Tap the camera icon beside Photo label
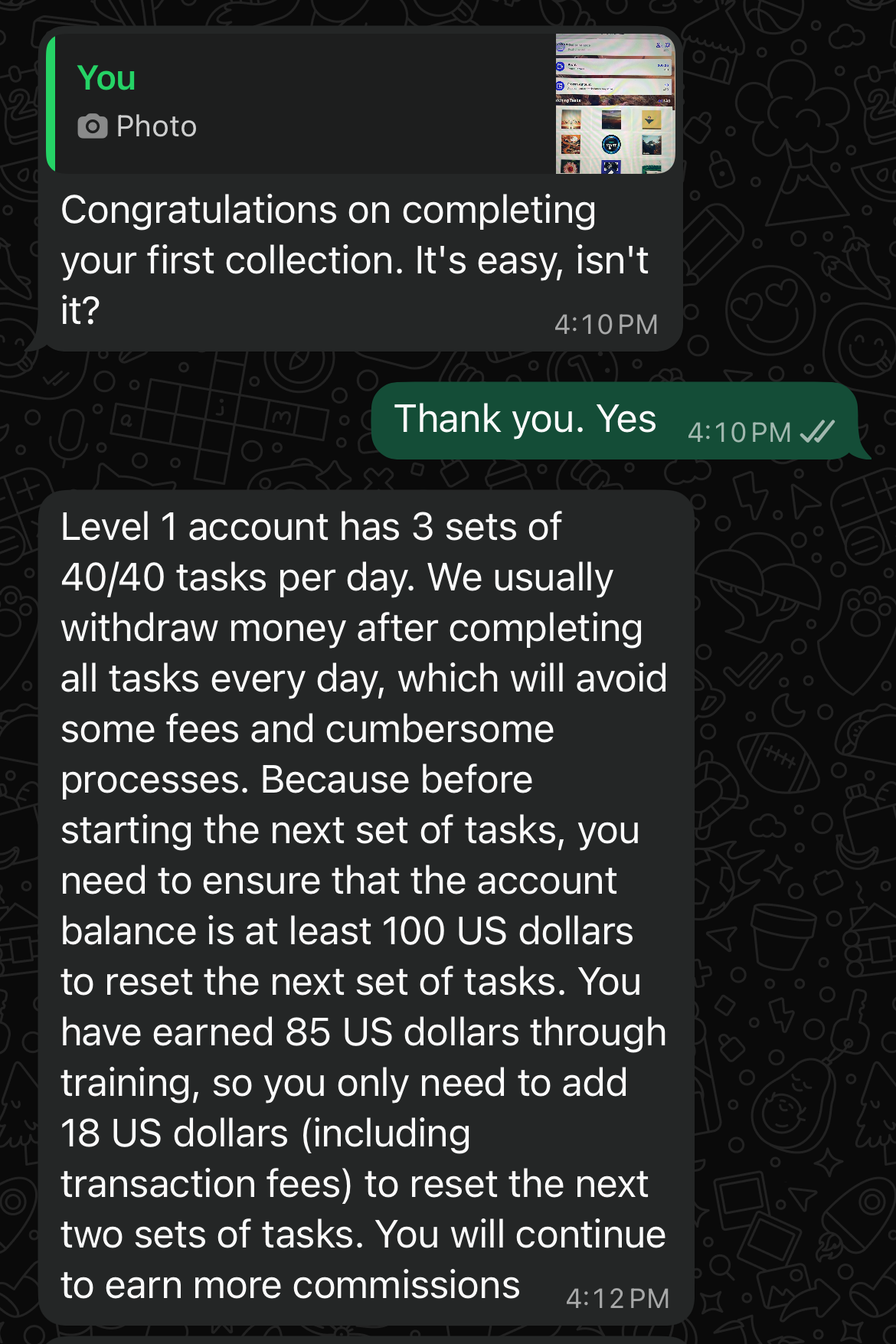This screenshot has width=896, height=1344. tap(93, 126)
